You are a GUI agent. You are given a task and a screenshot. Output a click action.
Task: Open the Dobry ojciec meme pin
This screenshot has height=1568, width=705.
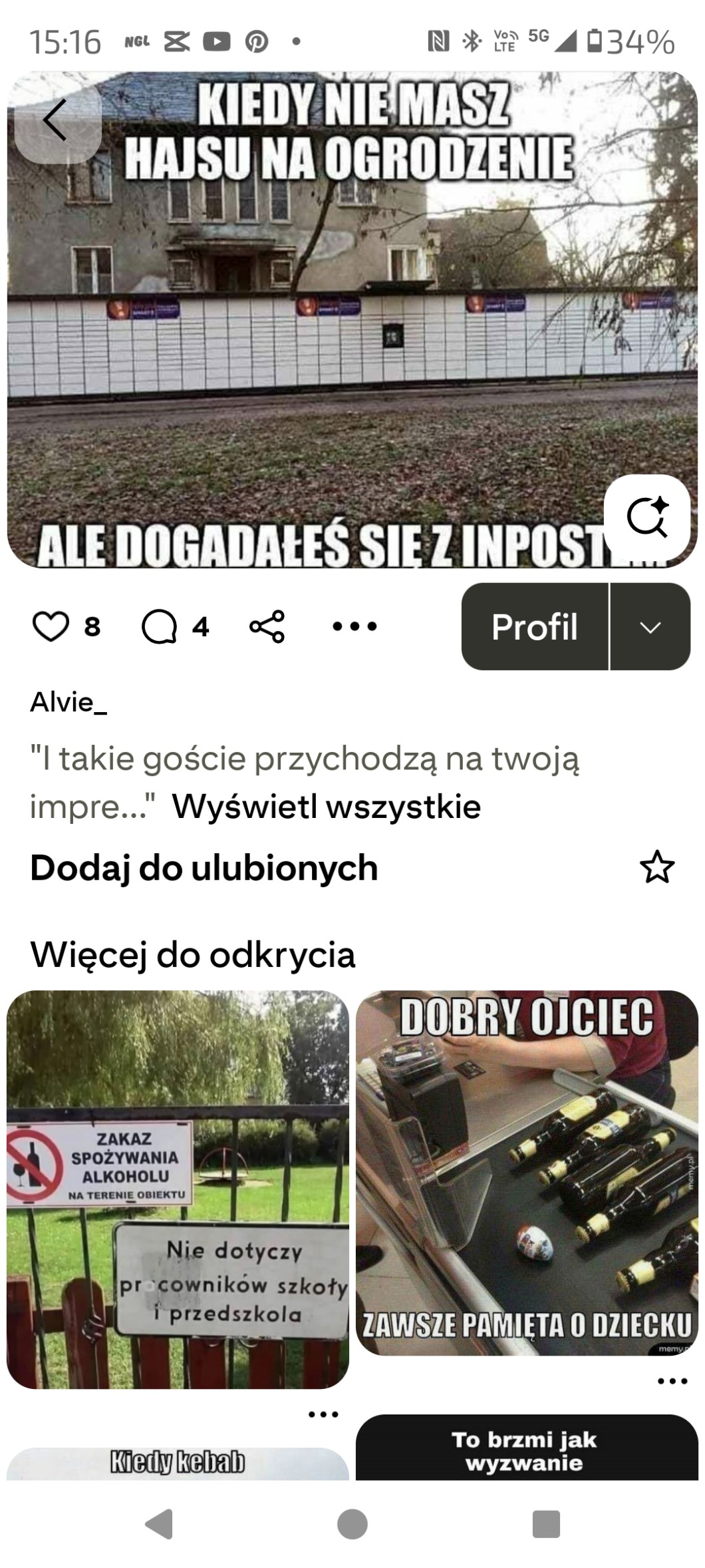coord(527,1173)
